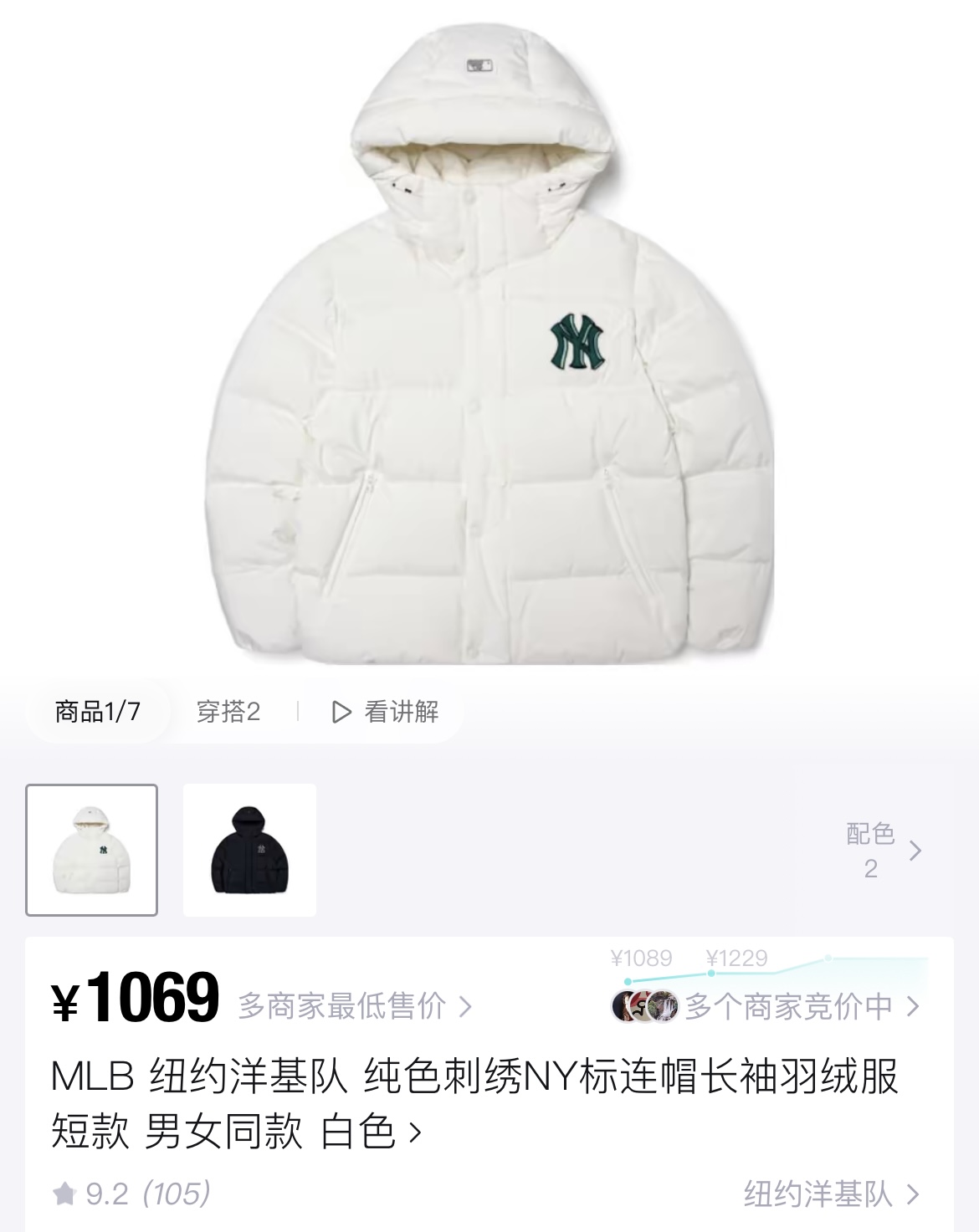Open 多商家最低售价 price details
979x1232 pixels.
click(x=355, y=1005)
